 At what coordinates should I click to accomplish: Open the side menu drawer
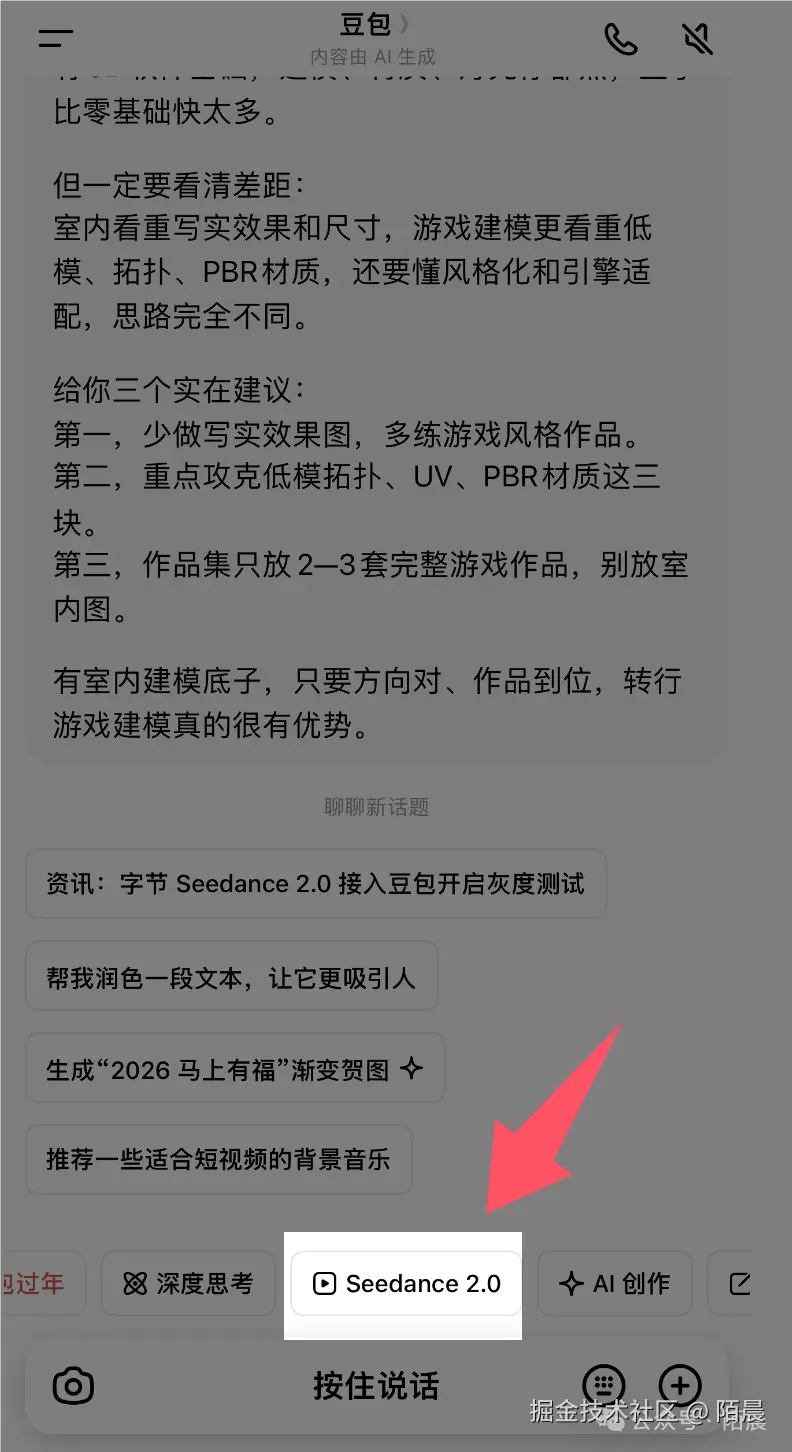point(56,39)
